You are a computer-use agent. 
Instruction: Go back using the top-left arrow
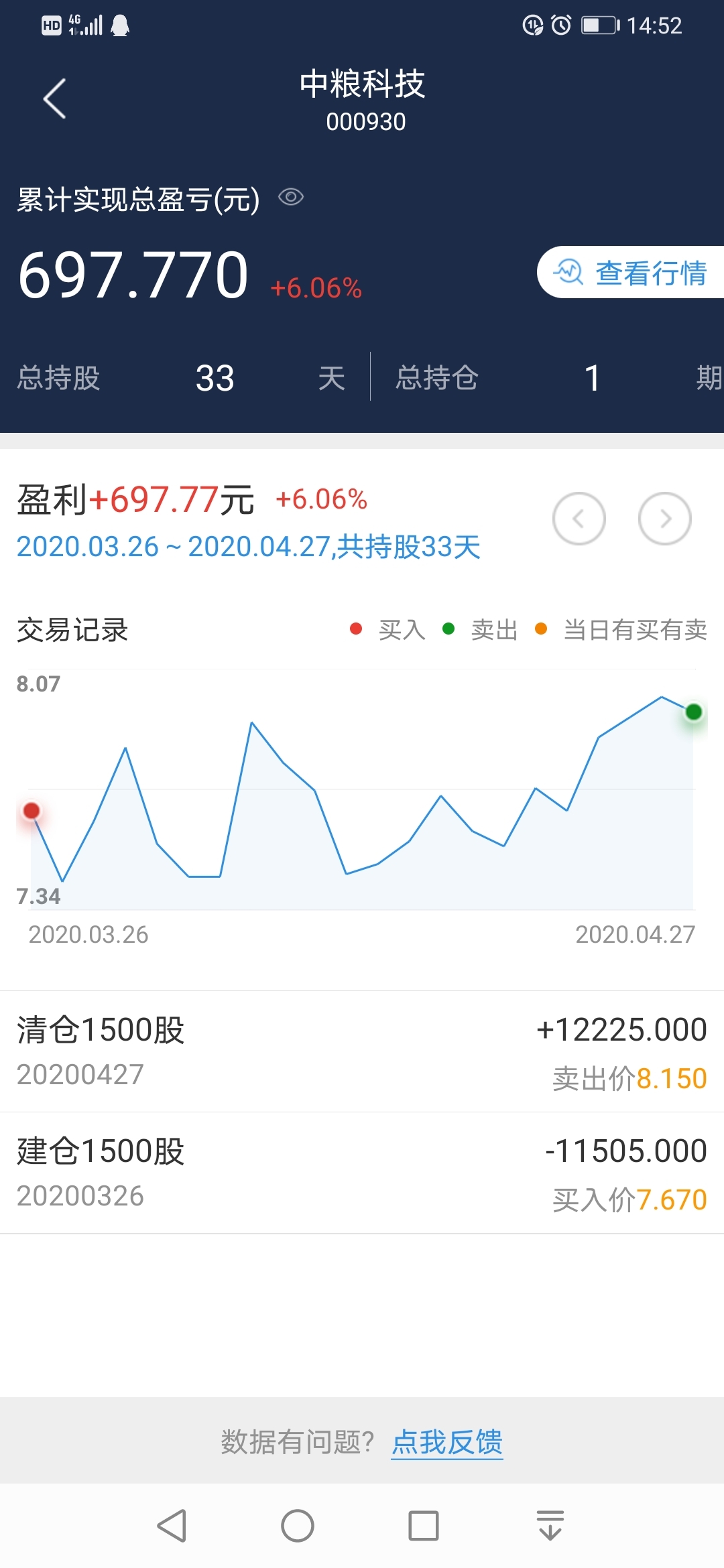coord(55,99)
